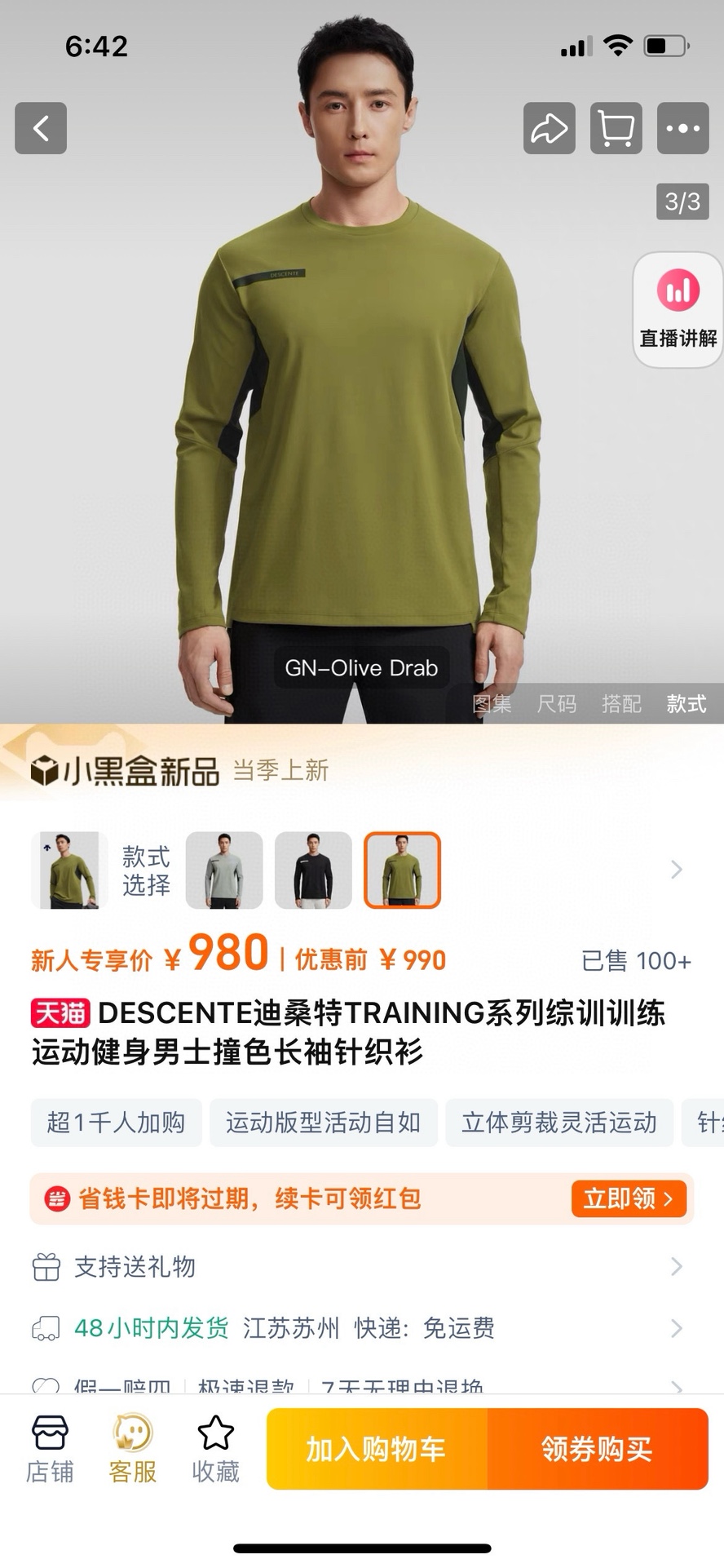Switch to the 搭配 matching tab
Viewport: 724px width, 1568px height.
pos(621,703)
